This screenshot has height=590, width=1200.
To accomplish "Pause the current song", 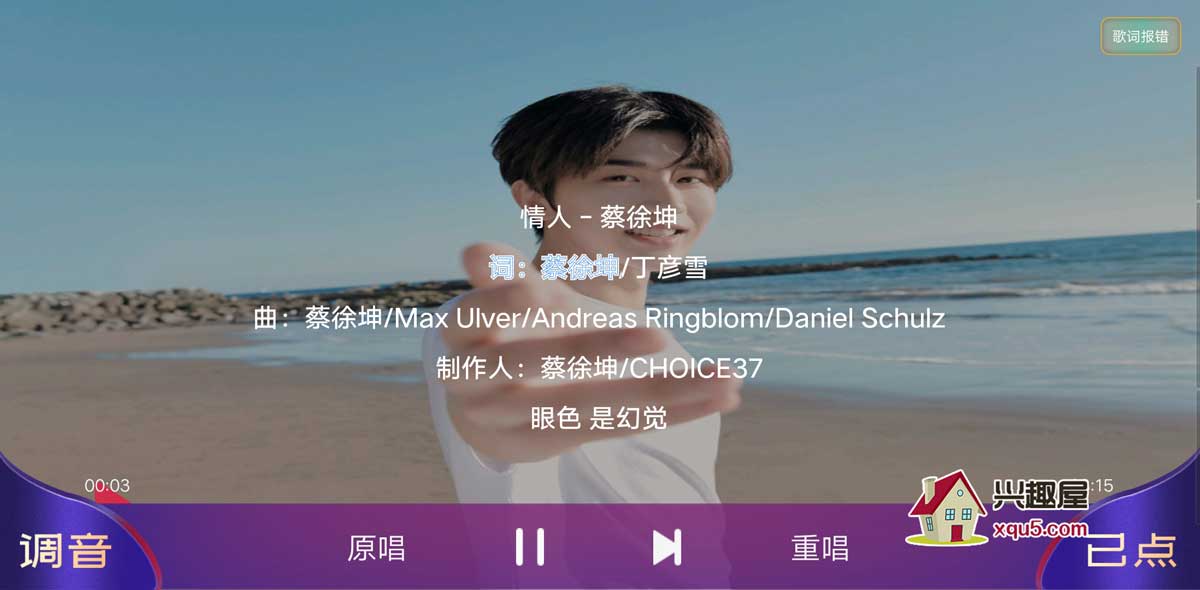I will click(x=530, y=547).
